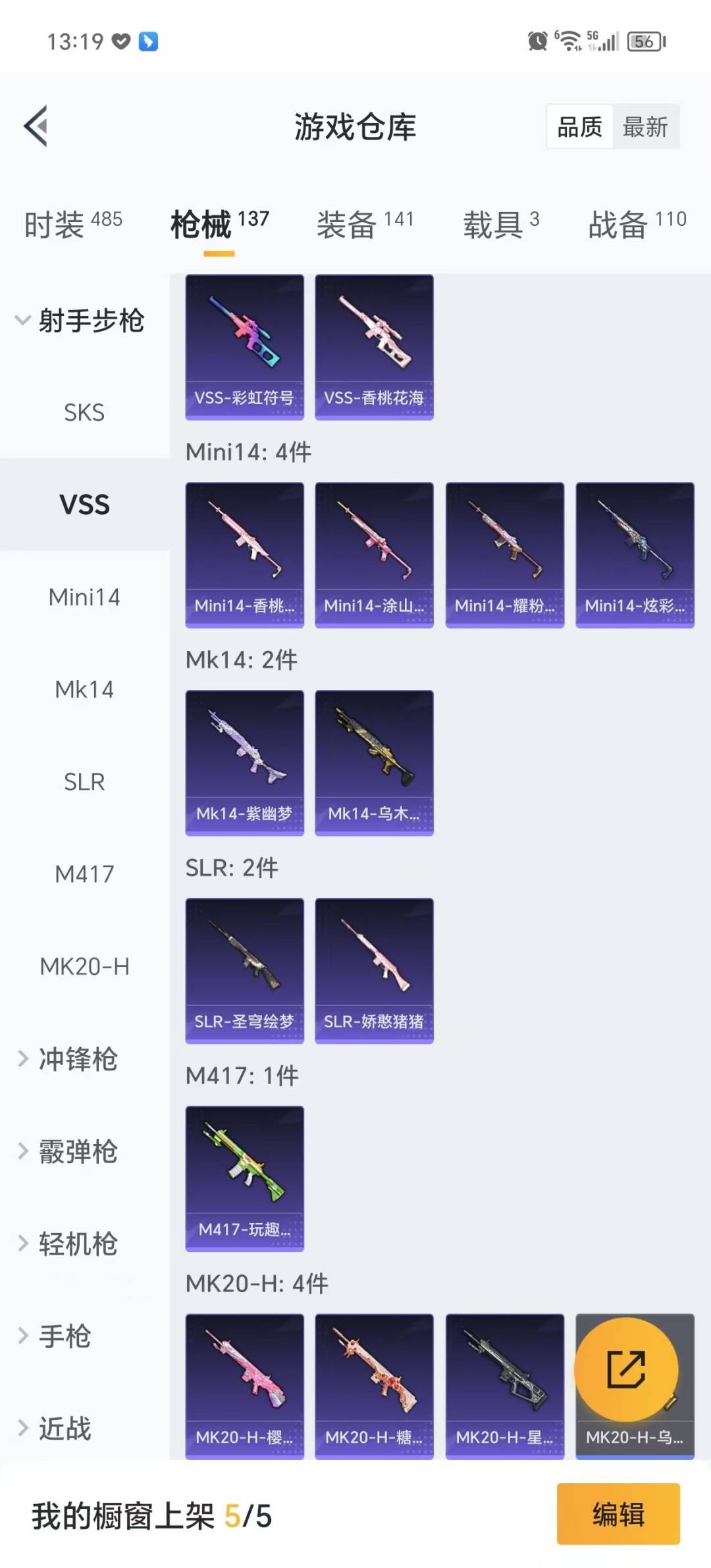
Task: Open the 载具 tab
Action: pyautogui.click(x=501, y=224)
